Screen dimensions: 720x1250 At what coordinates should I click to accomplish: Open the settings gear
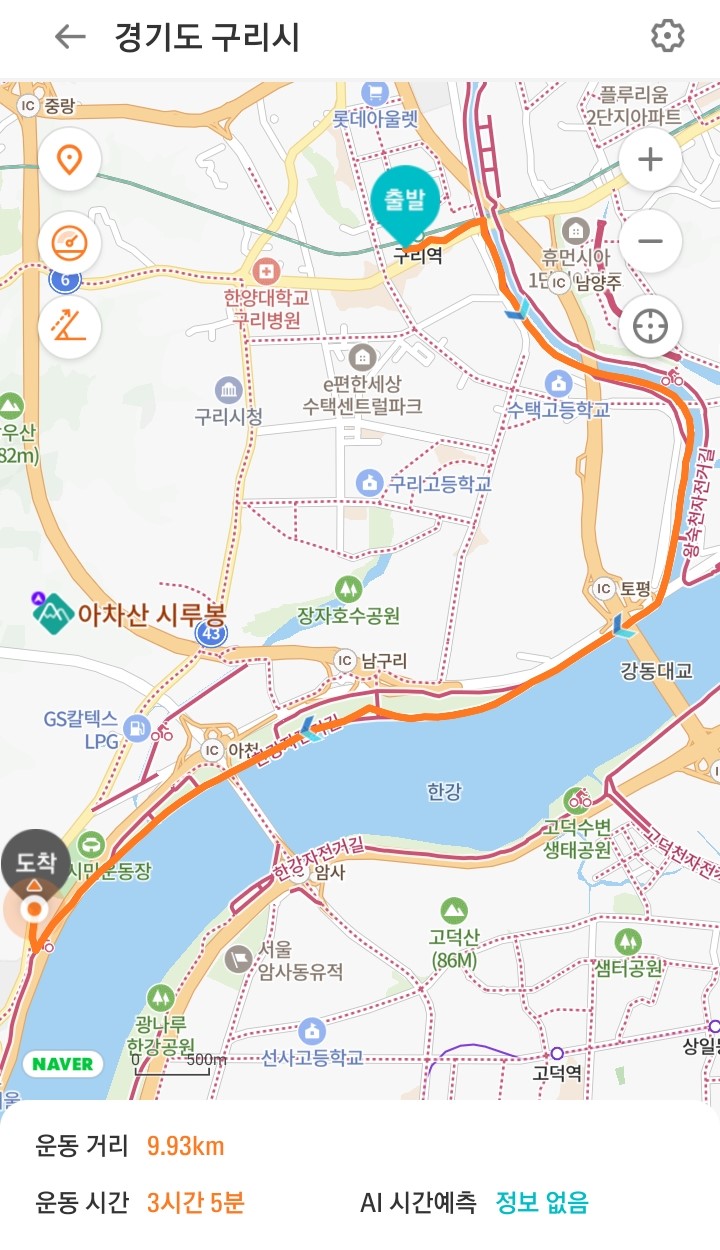point(667,37)
